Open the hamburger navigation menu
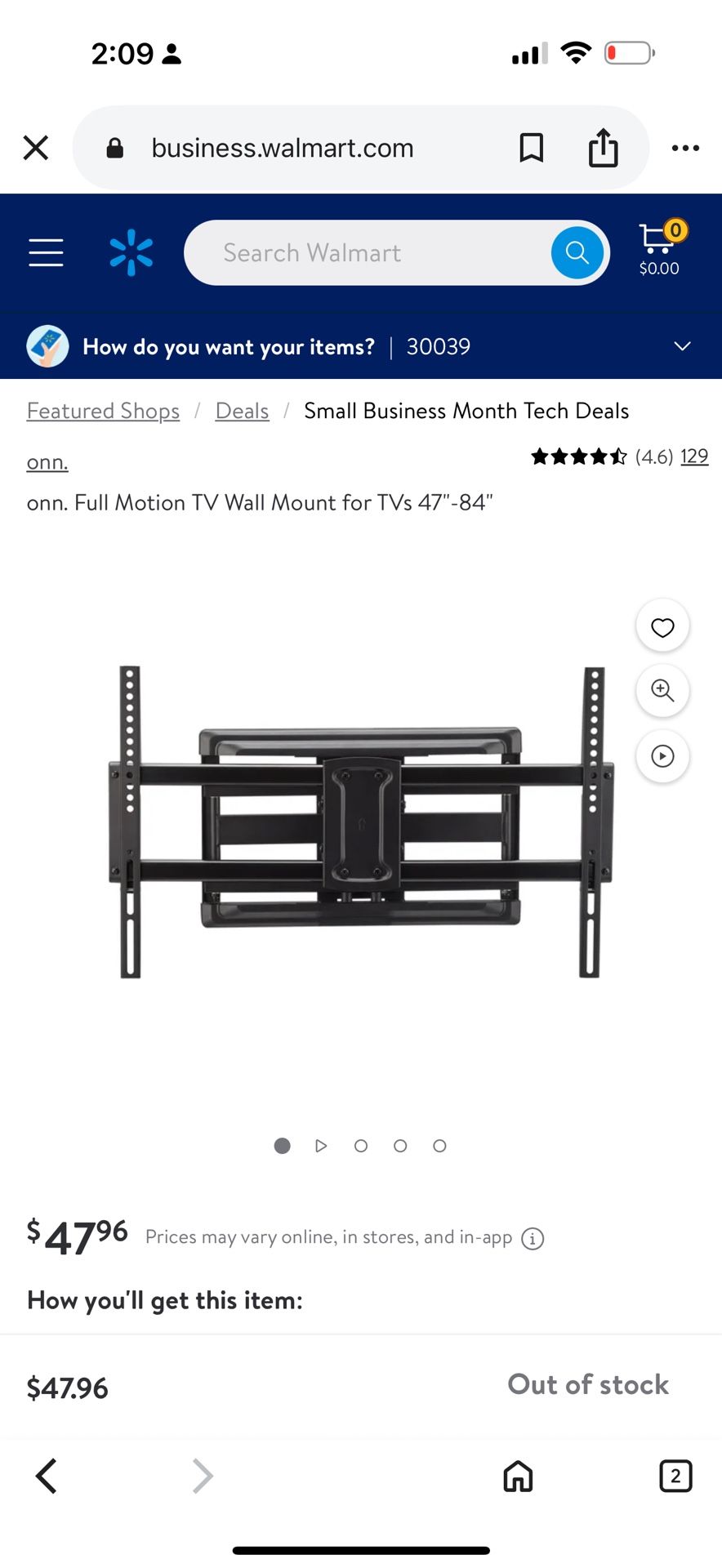Viewport: 722px width, 1568px height. (x=45, y=252)
